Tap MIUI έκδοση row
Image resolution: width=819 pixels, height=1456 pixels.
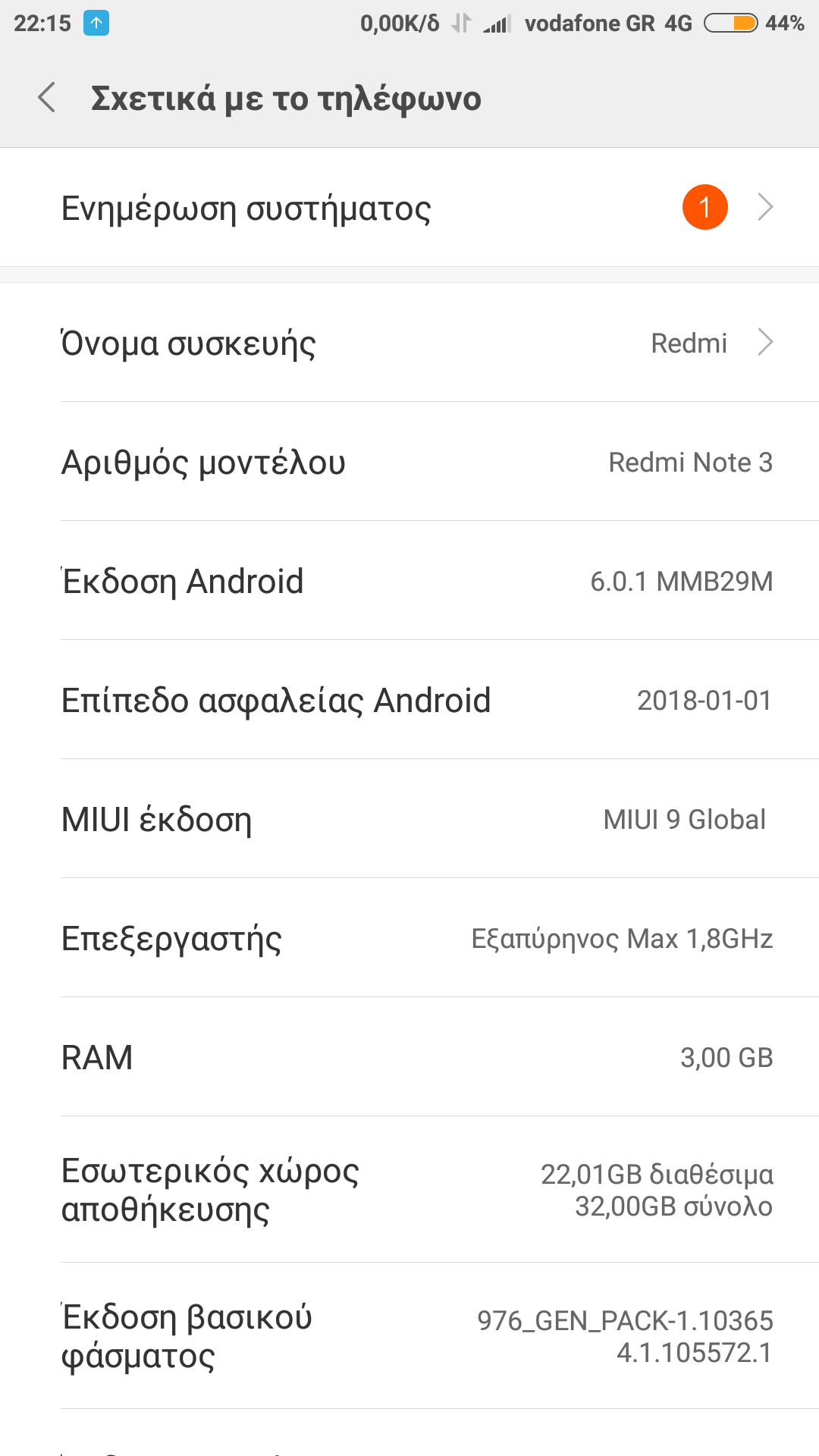click(409, 819)
